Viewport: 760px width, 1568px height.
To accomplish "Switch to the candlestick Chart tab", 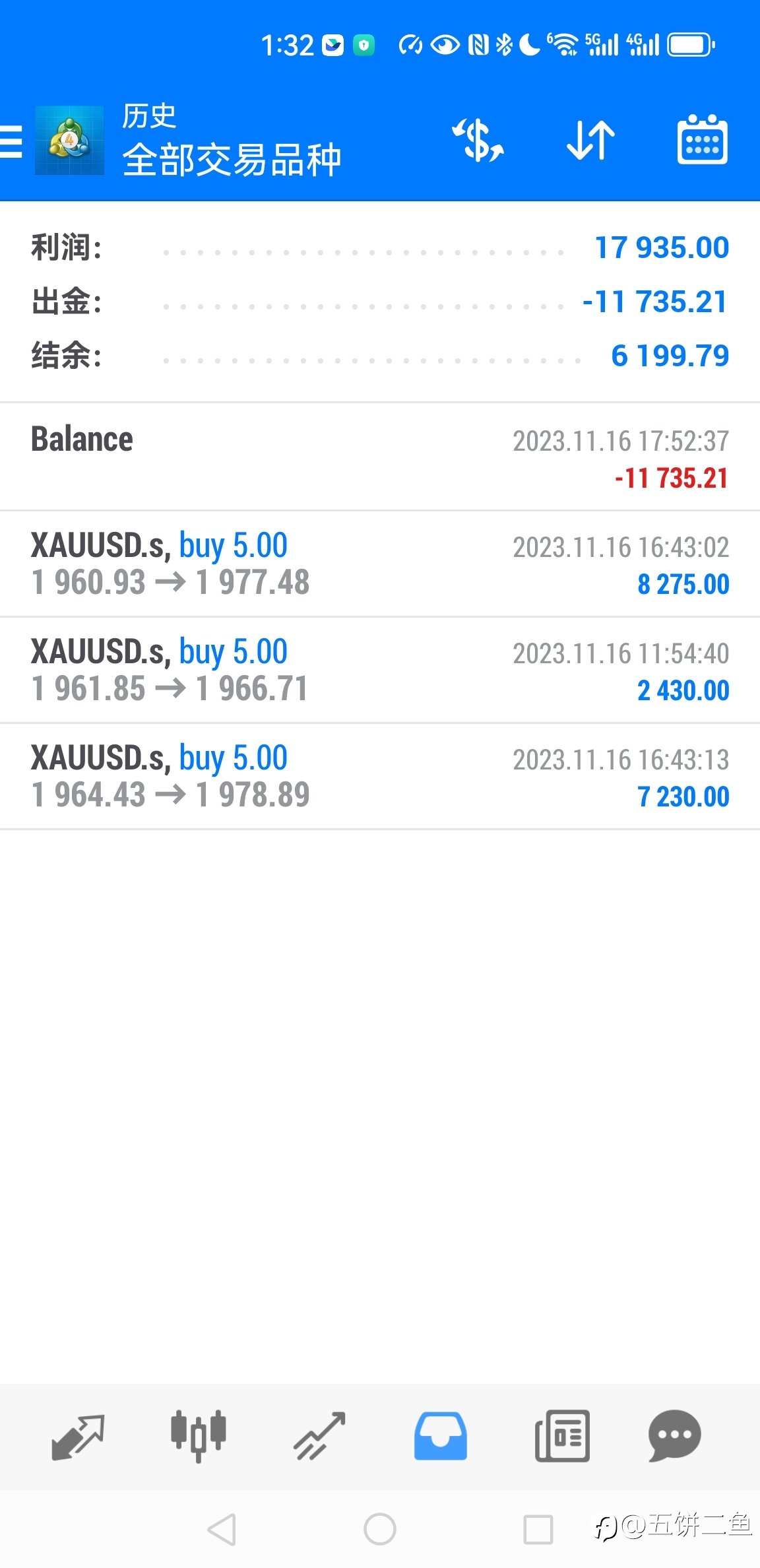I will 199,1436.
